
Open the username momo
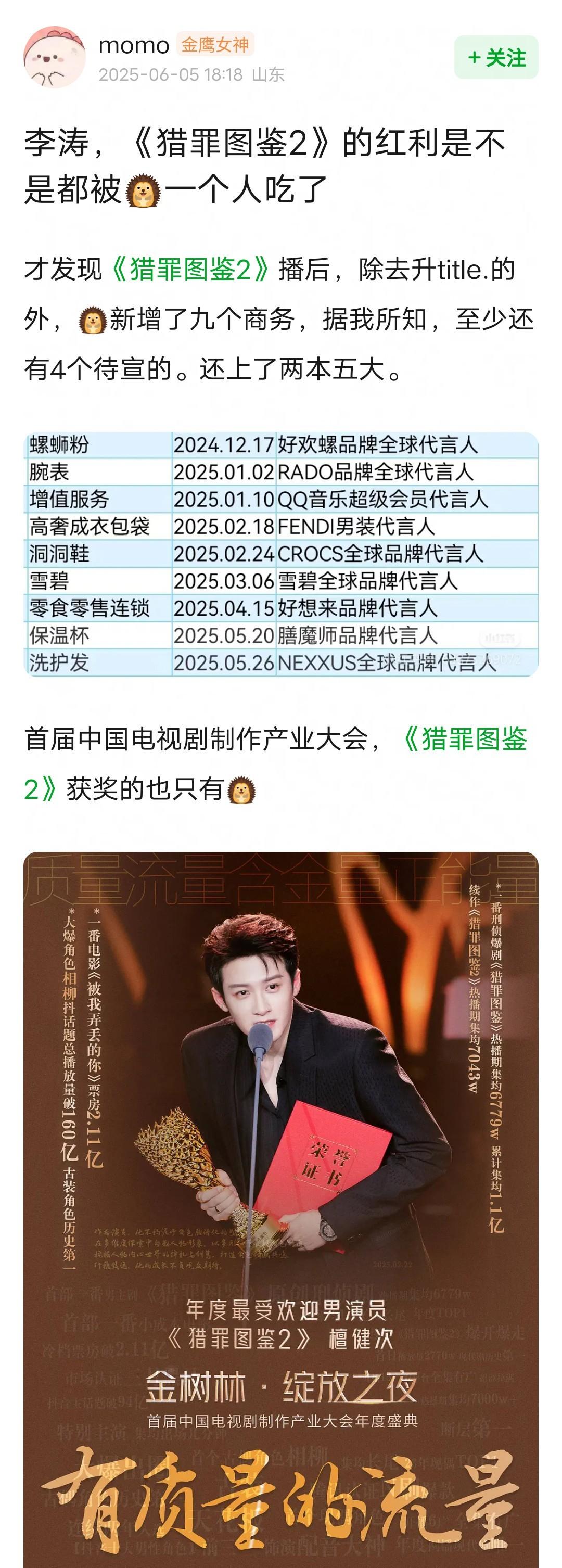[x=133, y=45]
